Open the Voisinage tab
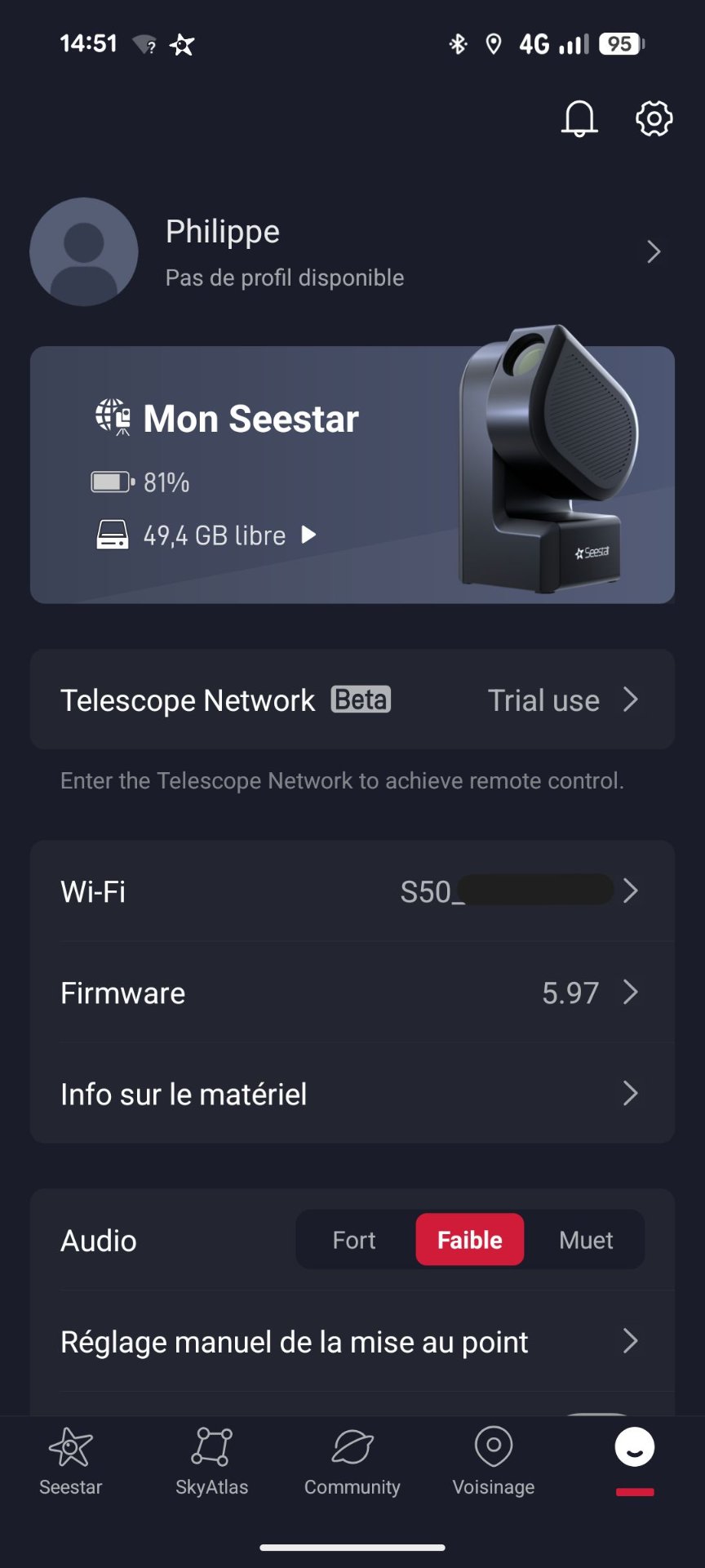 (494, 1462)
